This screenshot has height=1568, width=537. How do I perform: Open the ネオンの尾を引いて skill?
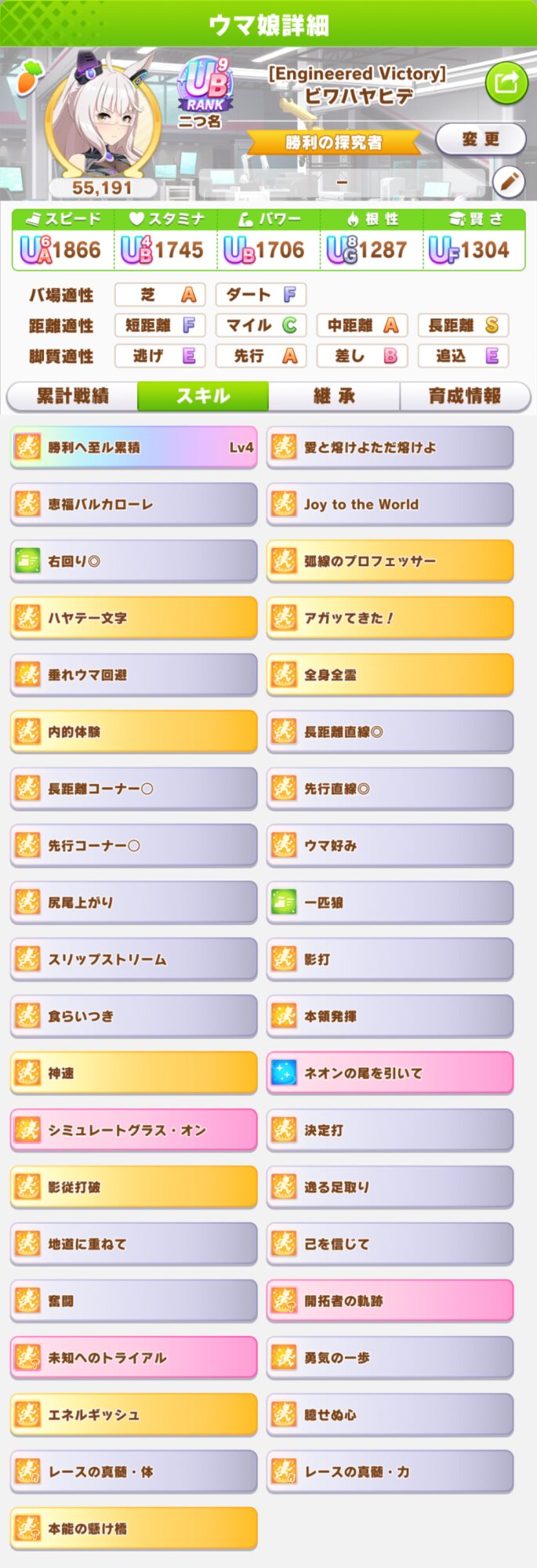390,1073
